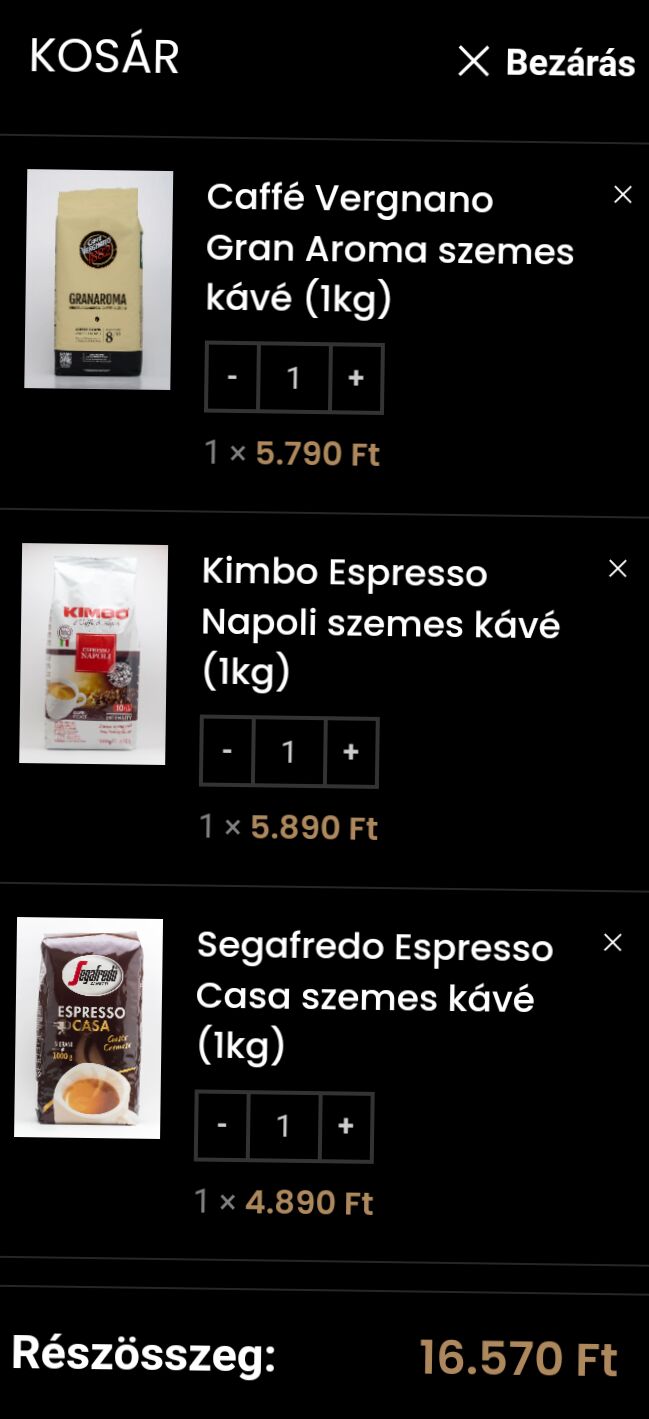Increase Kimbo Espresso Napoli quantity
The image size is (649, 1419).
[x=351, y=752]
